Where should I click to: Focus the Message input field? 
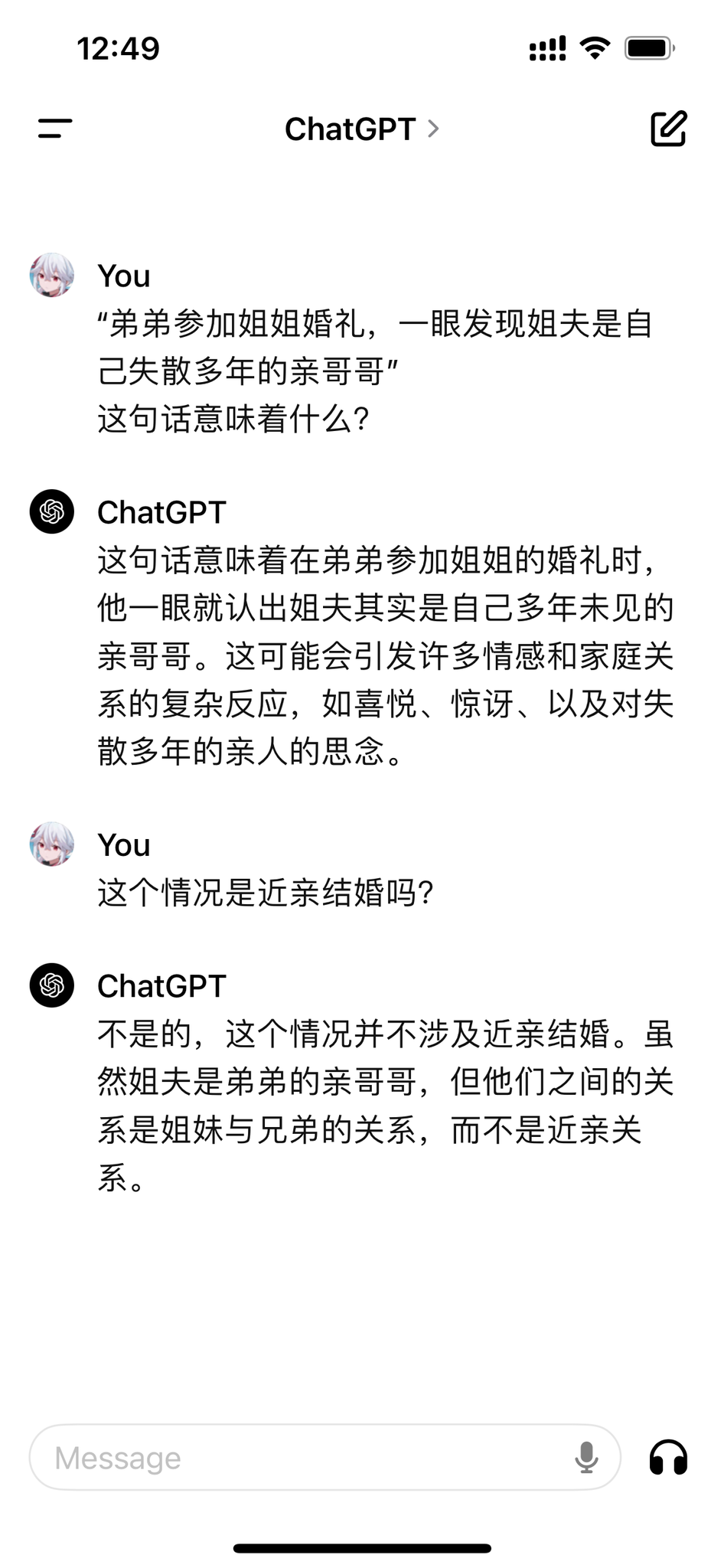pyautogui.click(x=306, y=1458)
